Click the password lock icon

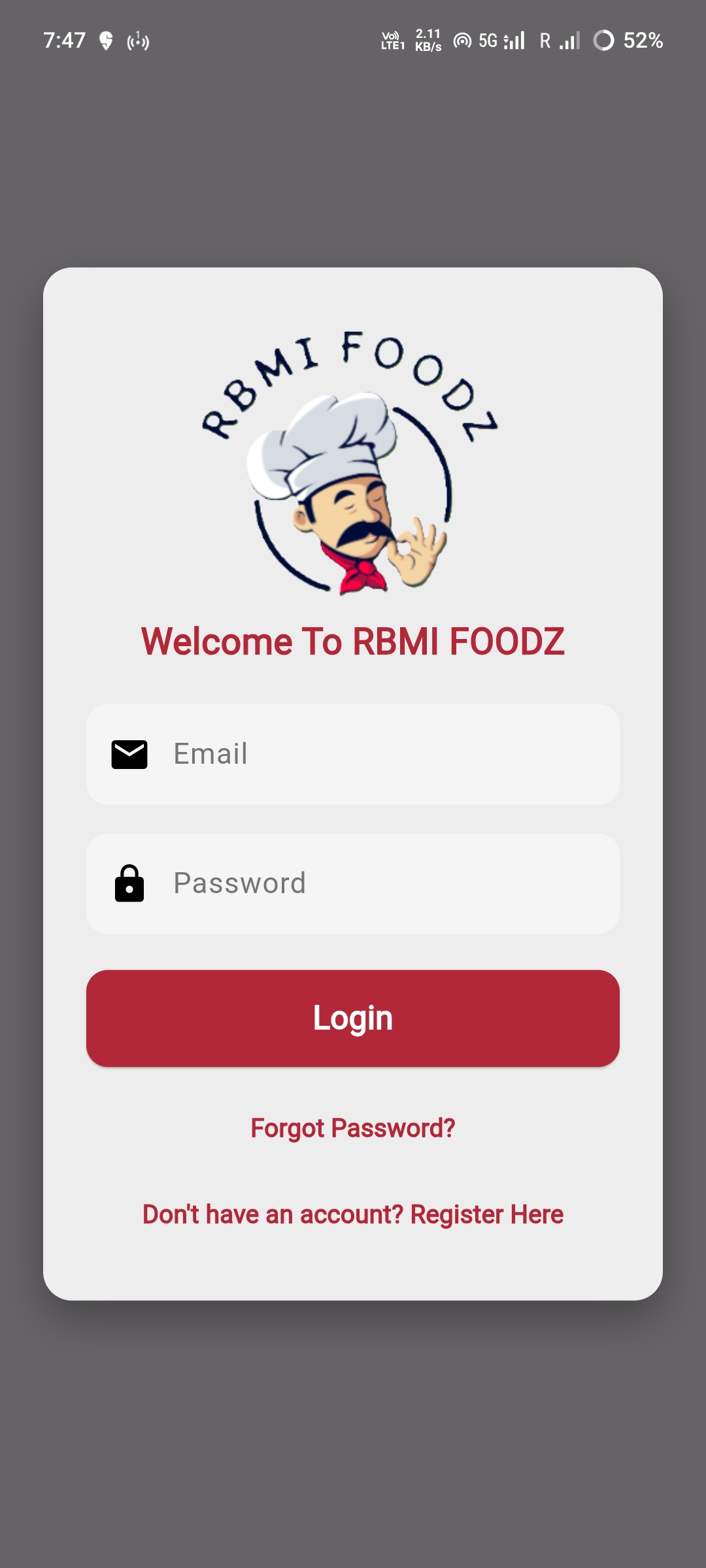pyautogui.click(x=130, y=883)
